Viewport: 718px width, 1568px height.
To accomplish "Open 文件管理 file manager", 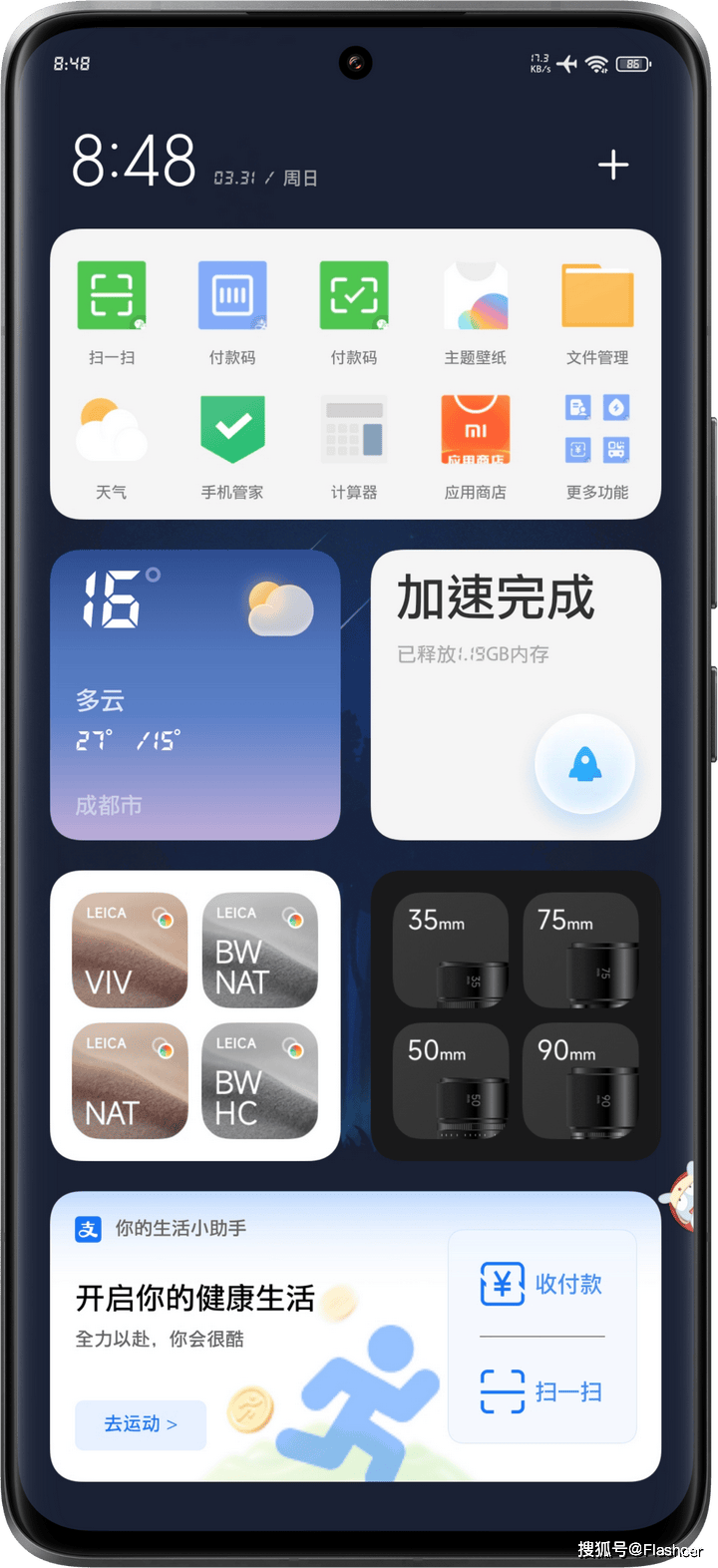I will [x=597, y=296].
